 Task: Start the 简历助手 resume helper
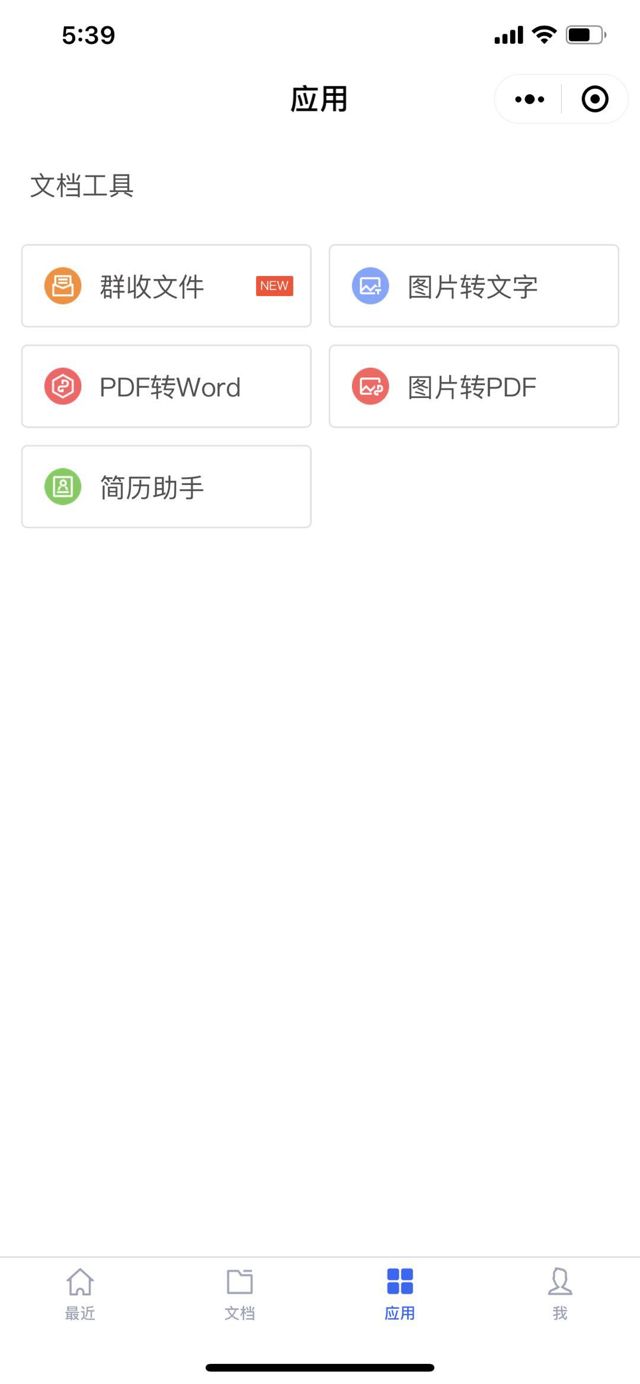coord(166,487)
